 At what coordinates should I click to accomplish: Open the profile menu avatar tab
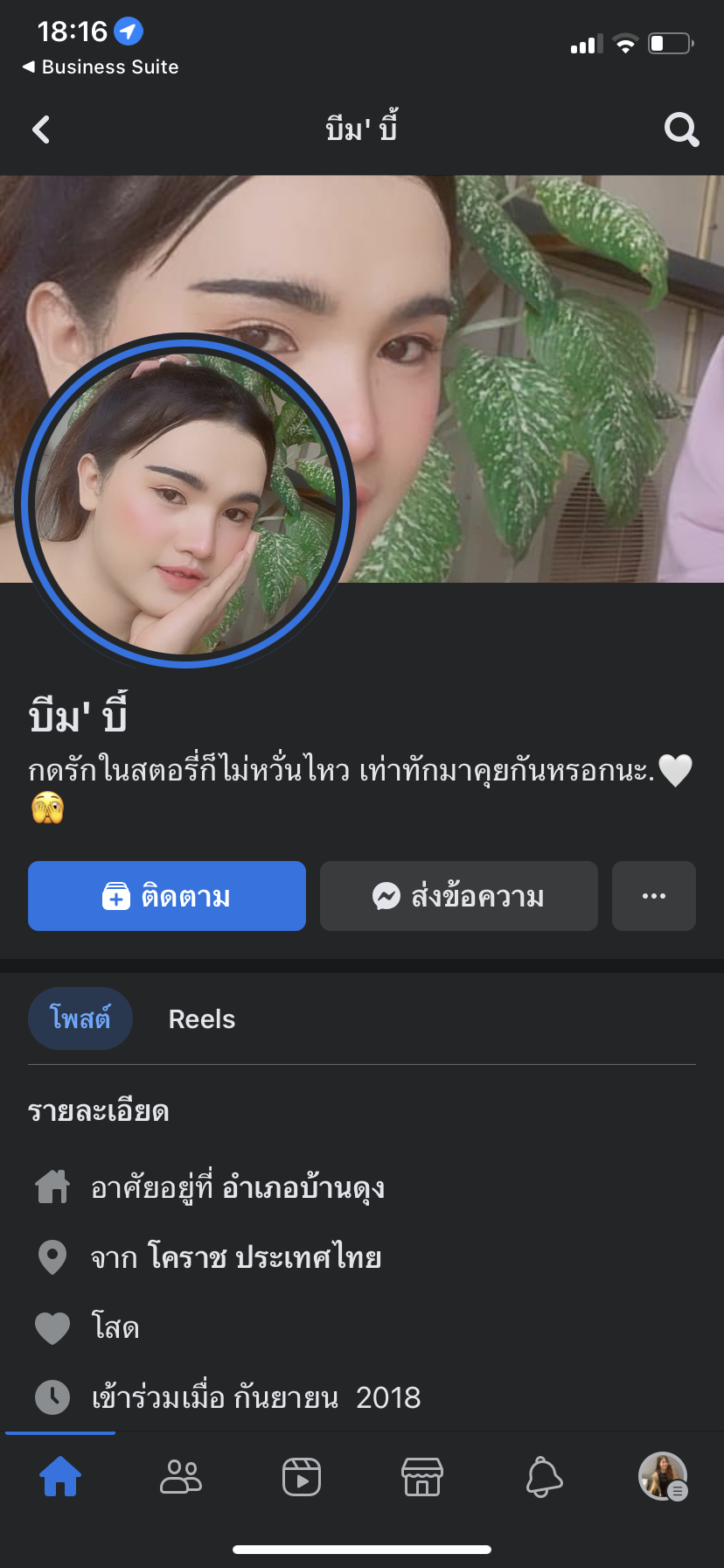(x=663, y=1477)
